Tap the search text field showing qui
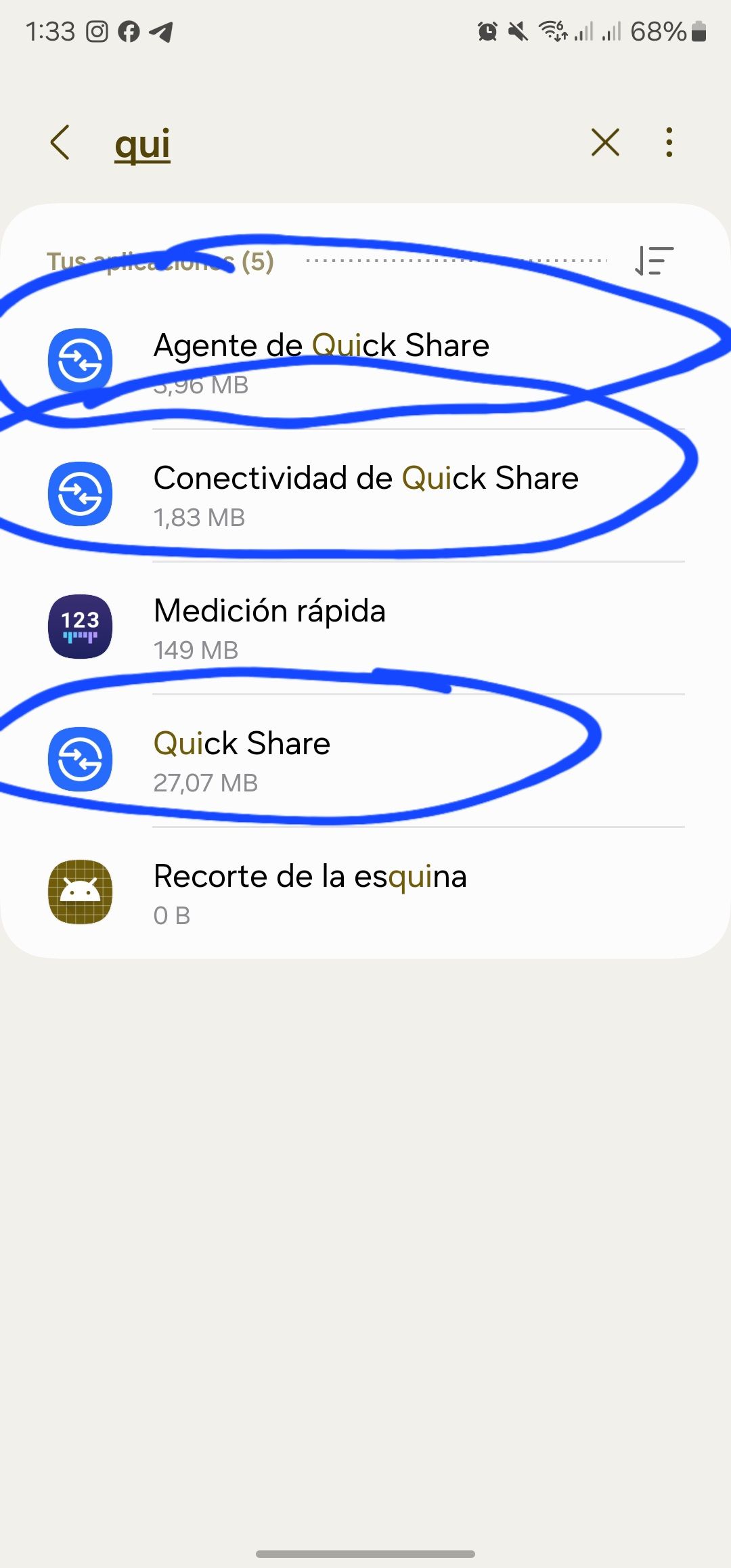 point(142,143)
